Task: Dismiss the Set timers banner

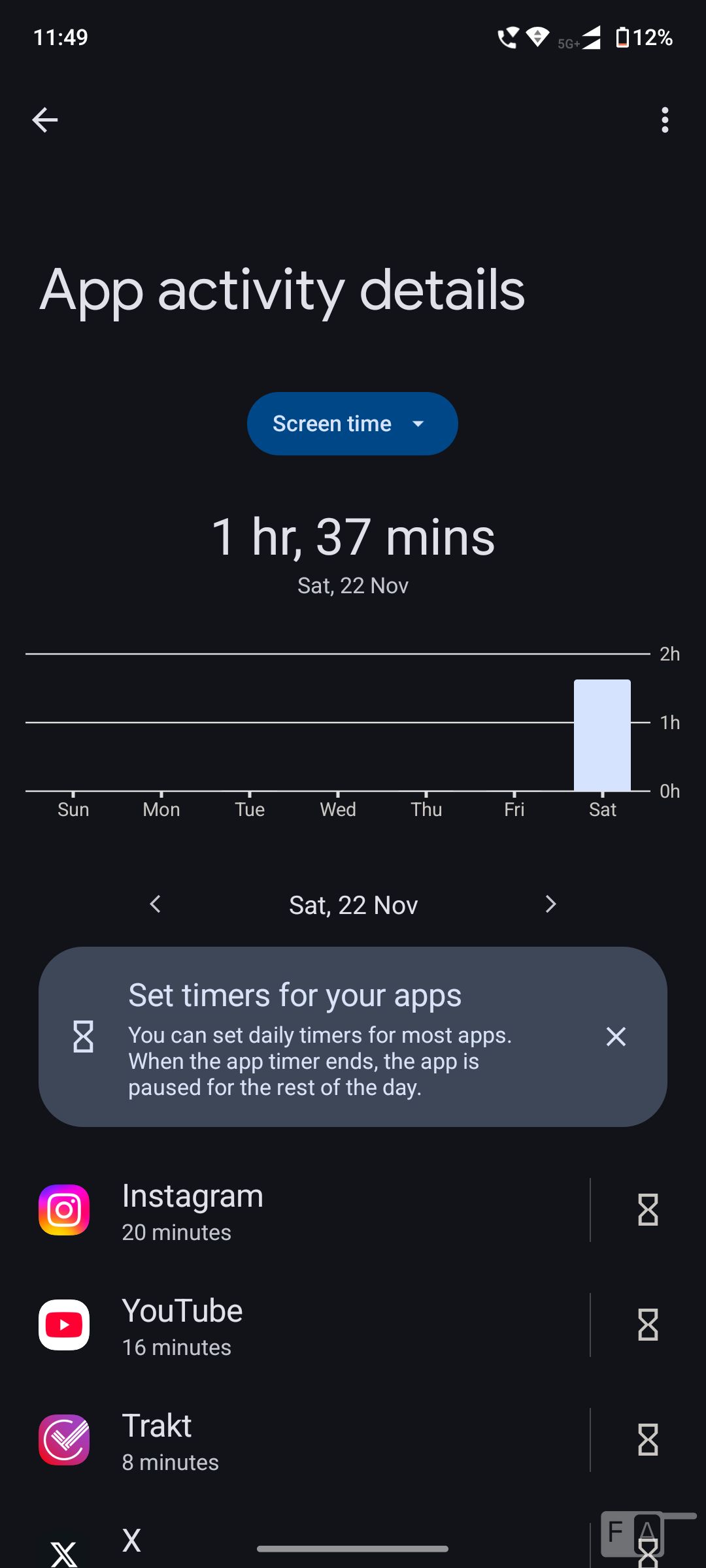Action: [616, 1037]
